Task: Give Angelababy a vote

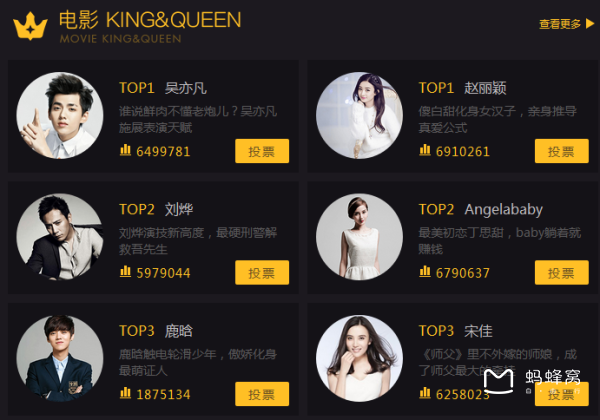Action: coord(561,272)
